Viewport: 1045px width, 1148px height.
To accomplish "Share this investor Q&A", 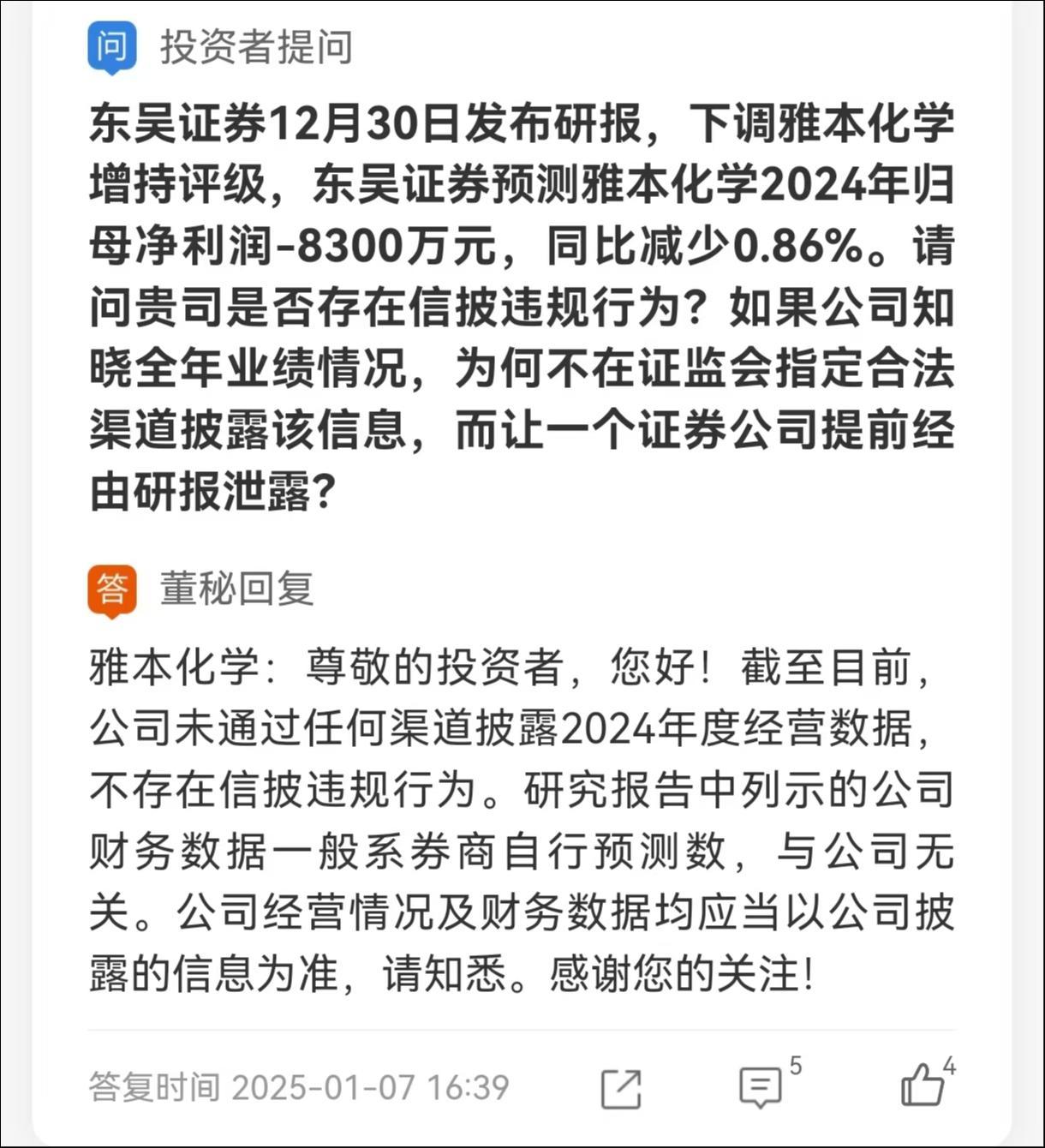I will pyautogui.click(x=621, y=1088).
